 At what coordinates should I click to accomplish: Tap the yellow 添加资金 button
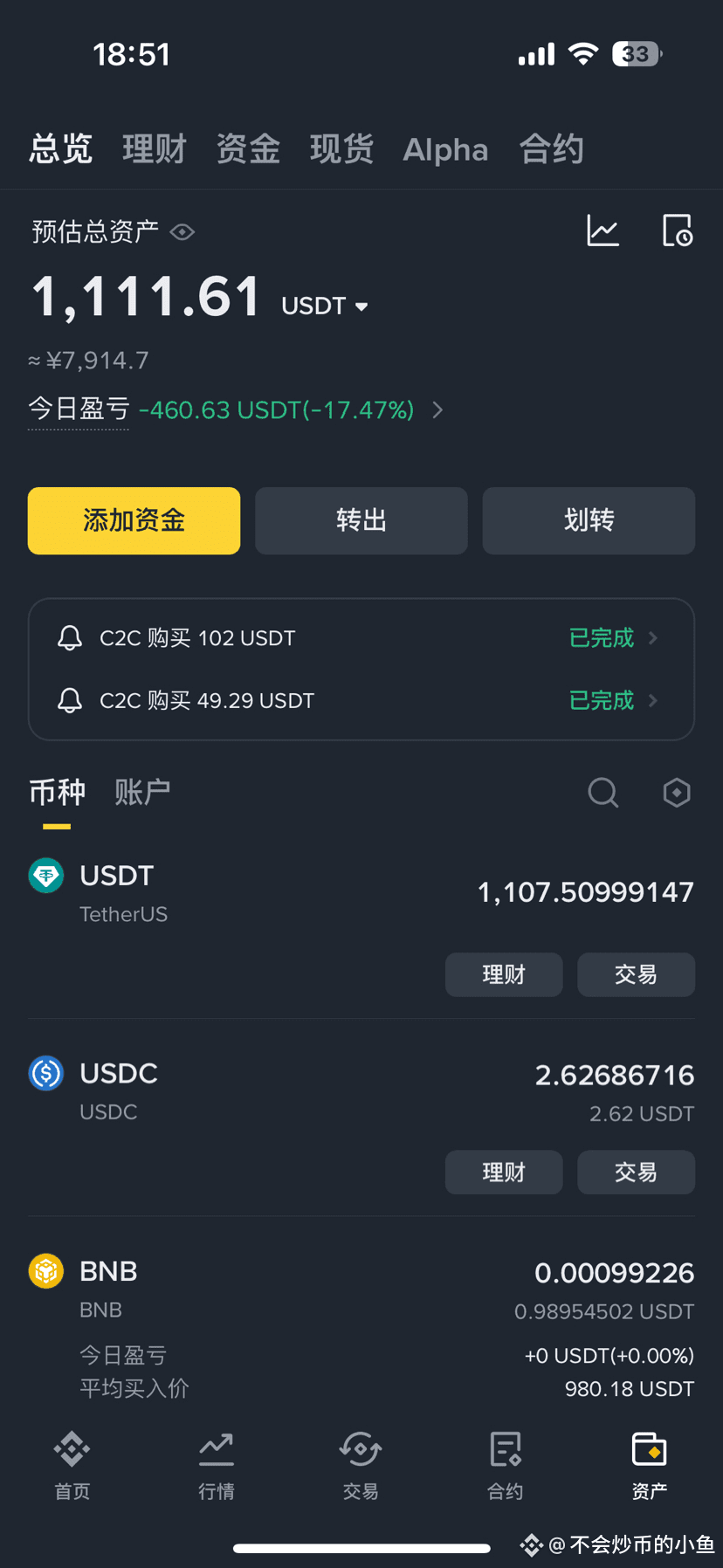[134, 520]
